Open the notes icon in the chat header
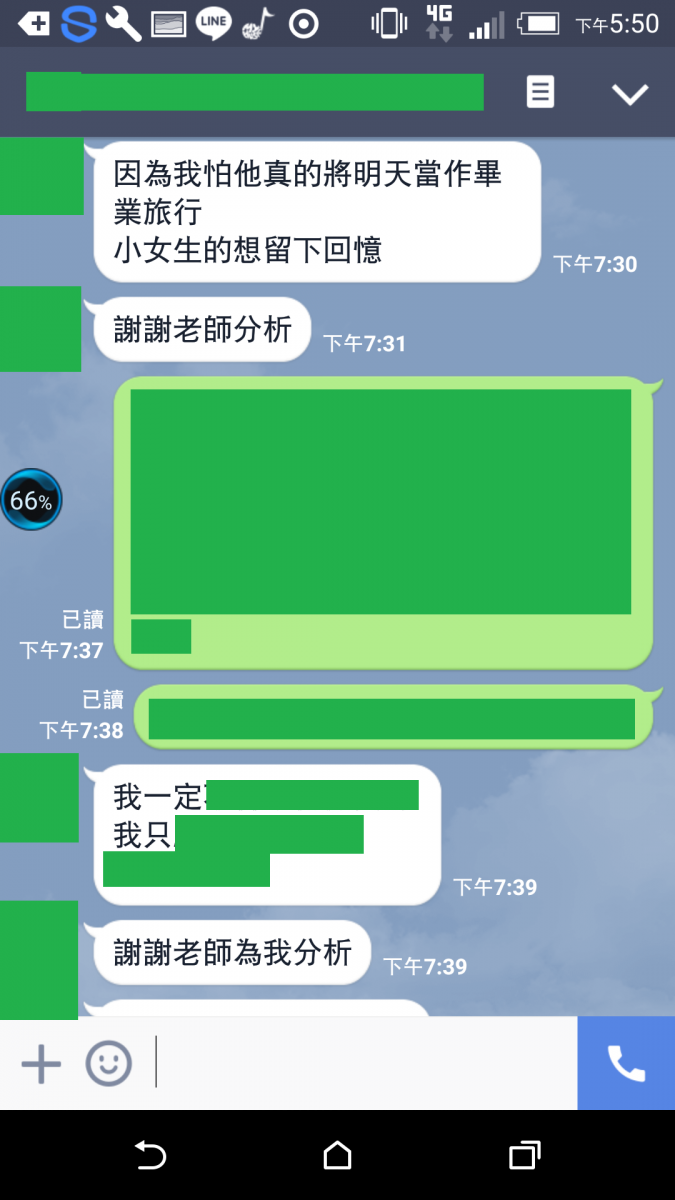Viewport: 675px width, 1200px height. pyautogui.click(x=540, y=93)
